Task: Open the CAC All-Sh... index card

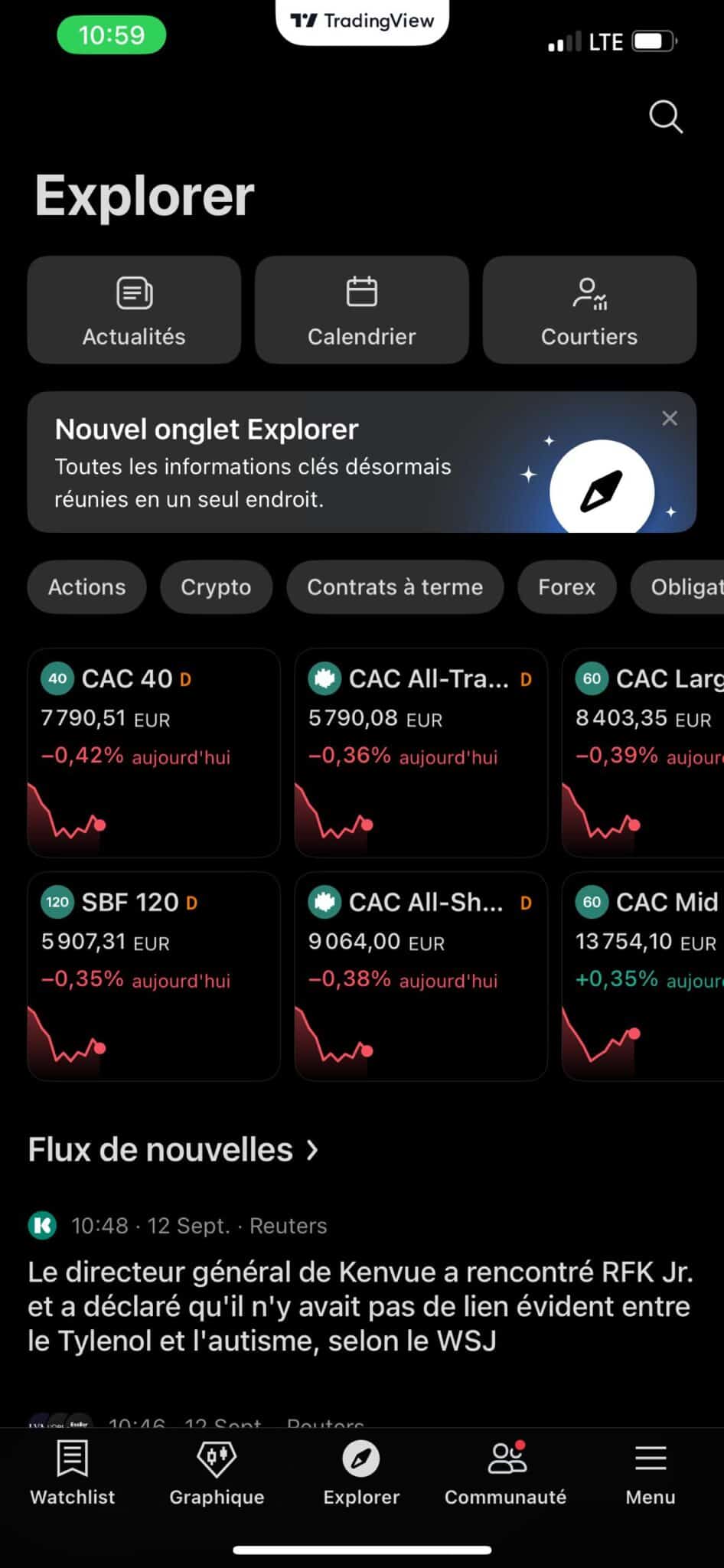Action: pos(420,976)
